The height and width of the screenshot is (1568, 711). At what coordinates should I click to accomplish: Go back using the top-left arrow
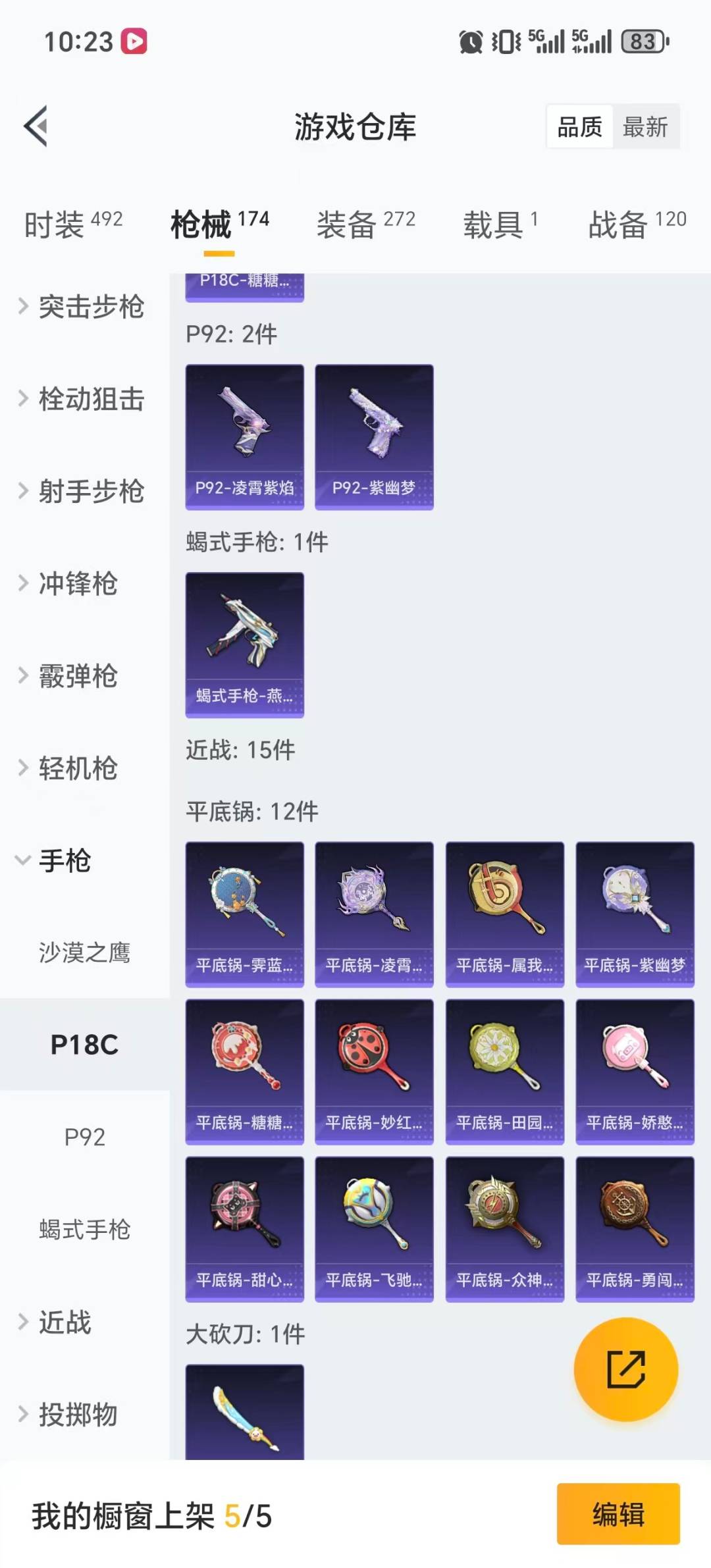tap(36, 126)
